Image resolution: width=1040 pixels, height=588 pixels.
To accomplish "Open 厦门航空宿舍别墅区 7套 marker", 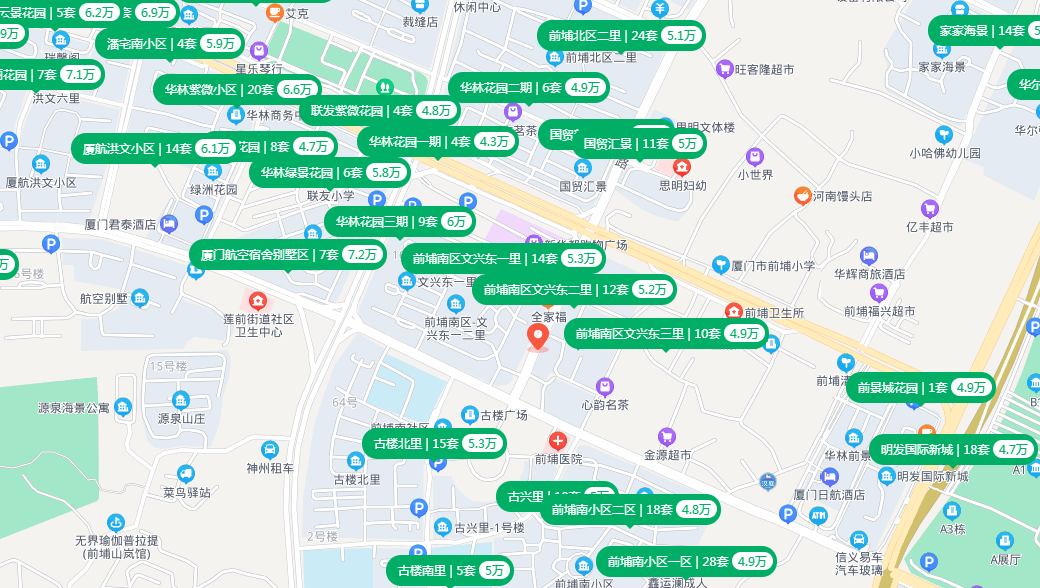I will pyautogui.click(x=287, y=254).
